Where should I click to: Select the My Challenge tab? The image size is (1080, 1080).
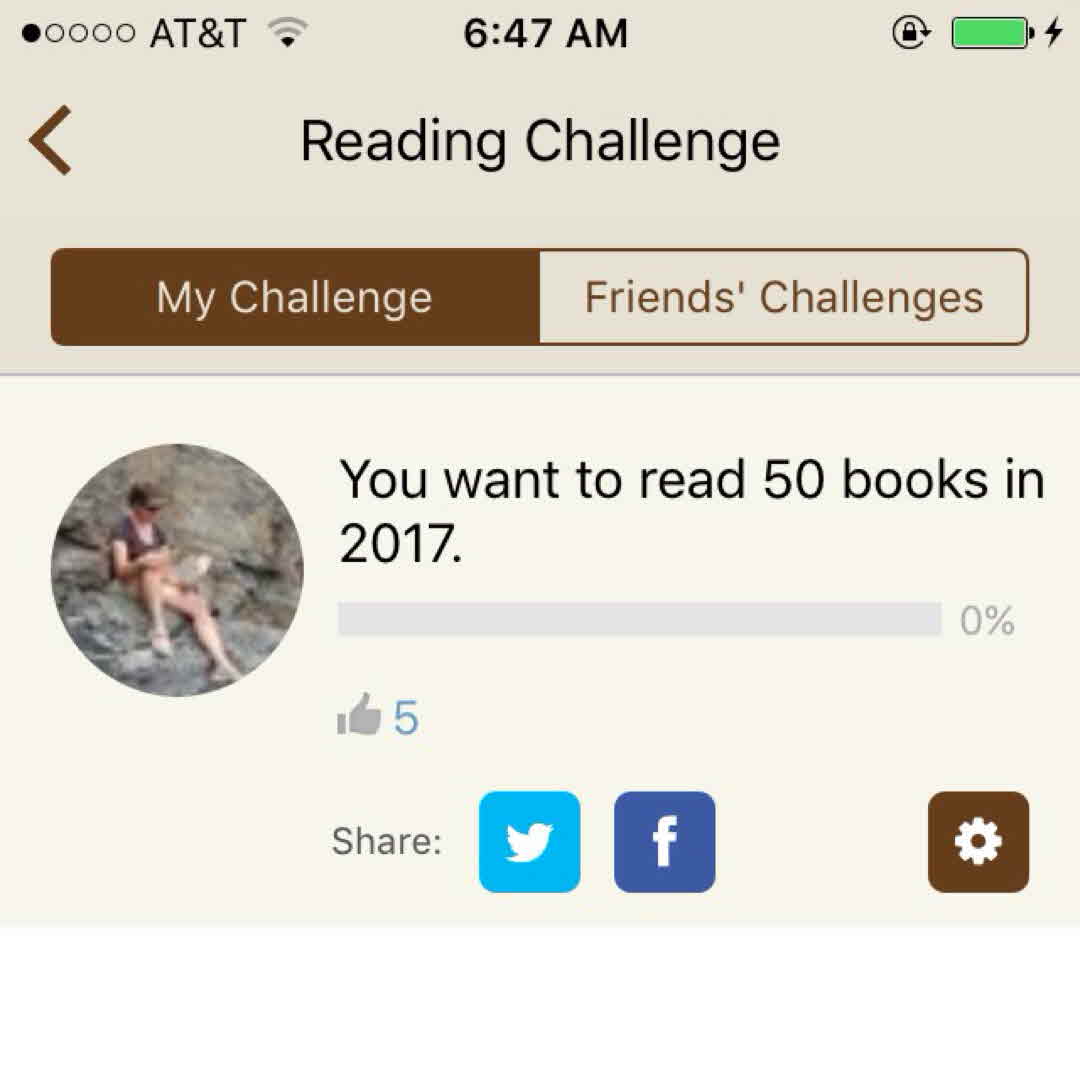click(295, 297)
